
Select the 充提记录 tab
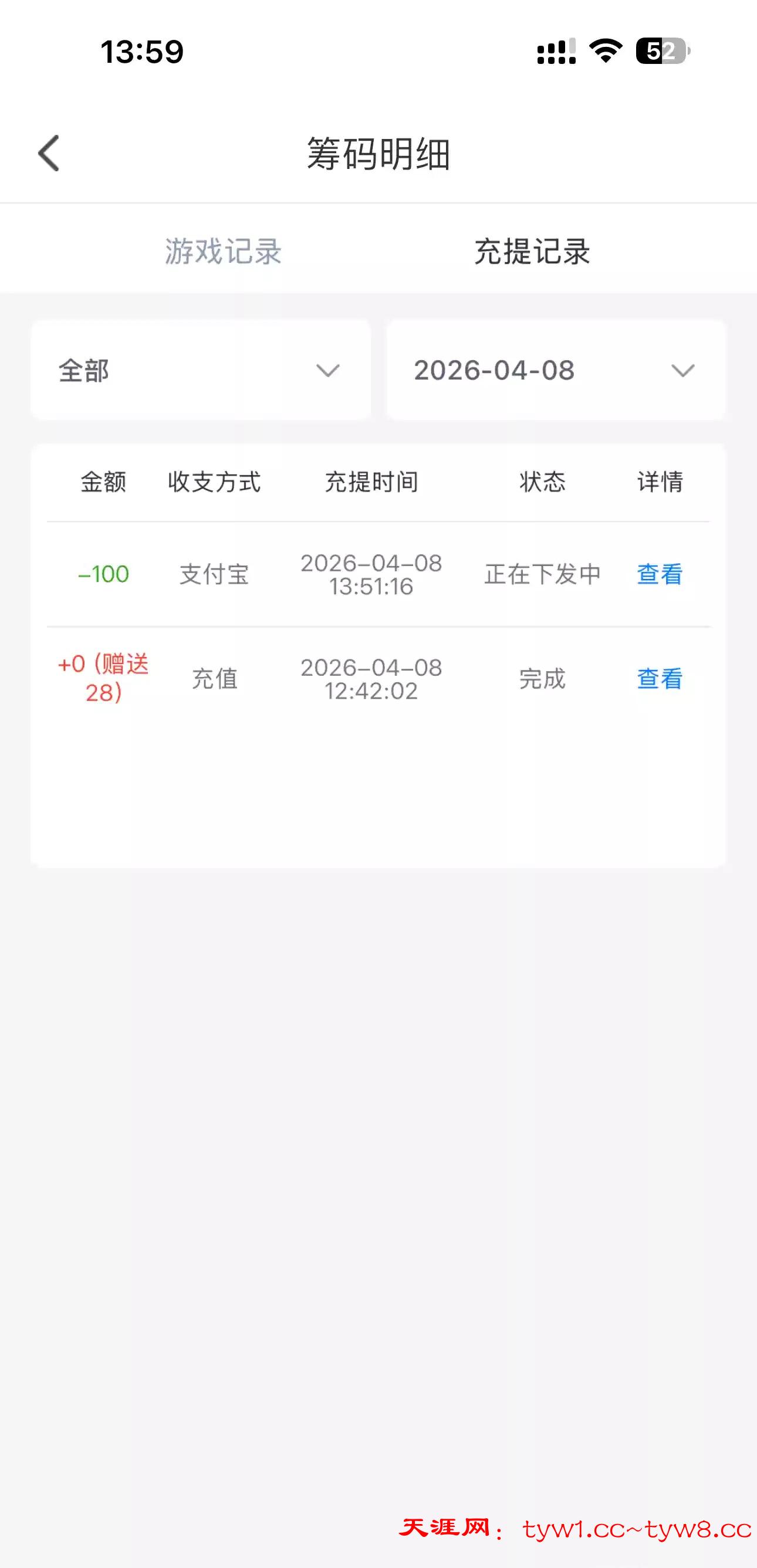pyautogui.click(x=532, y=252)
